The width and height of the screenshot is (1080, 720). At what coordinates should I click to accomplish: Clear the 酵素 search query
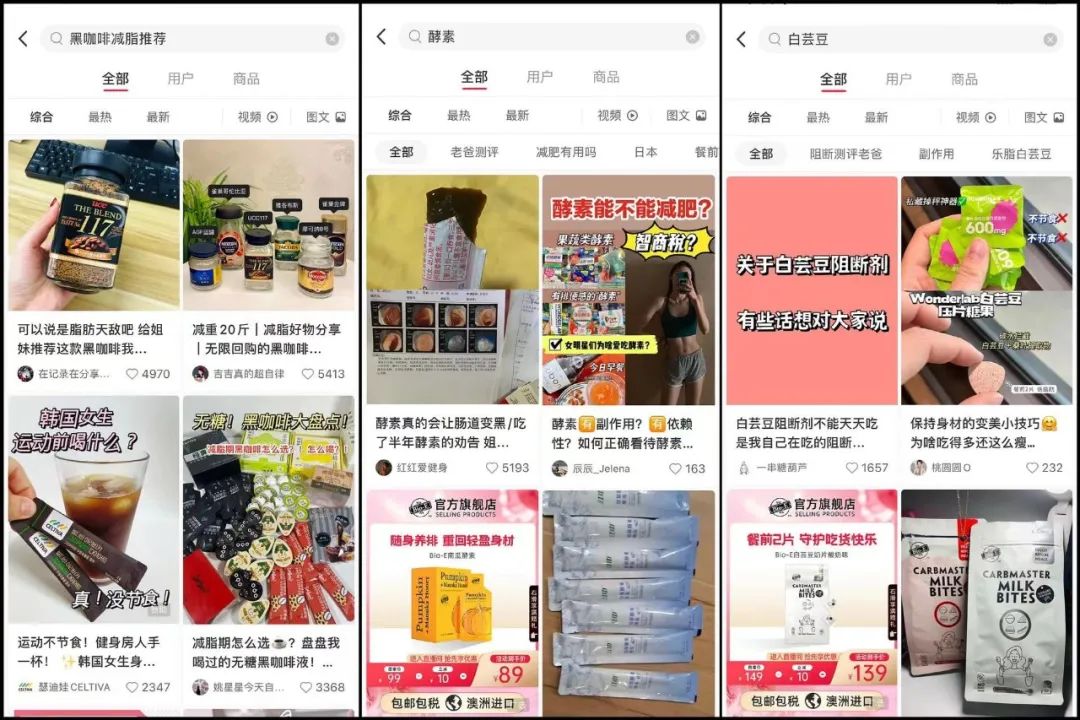pyautogui.click(x=692, y=37)
